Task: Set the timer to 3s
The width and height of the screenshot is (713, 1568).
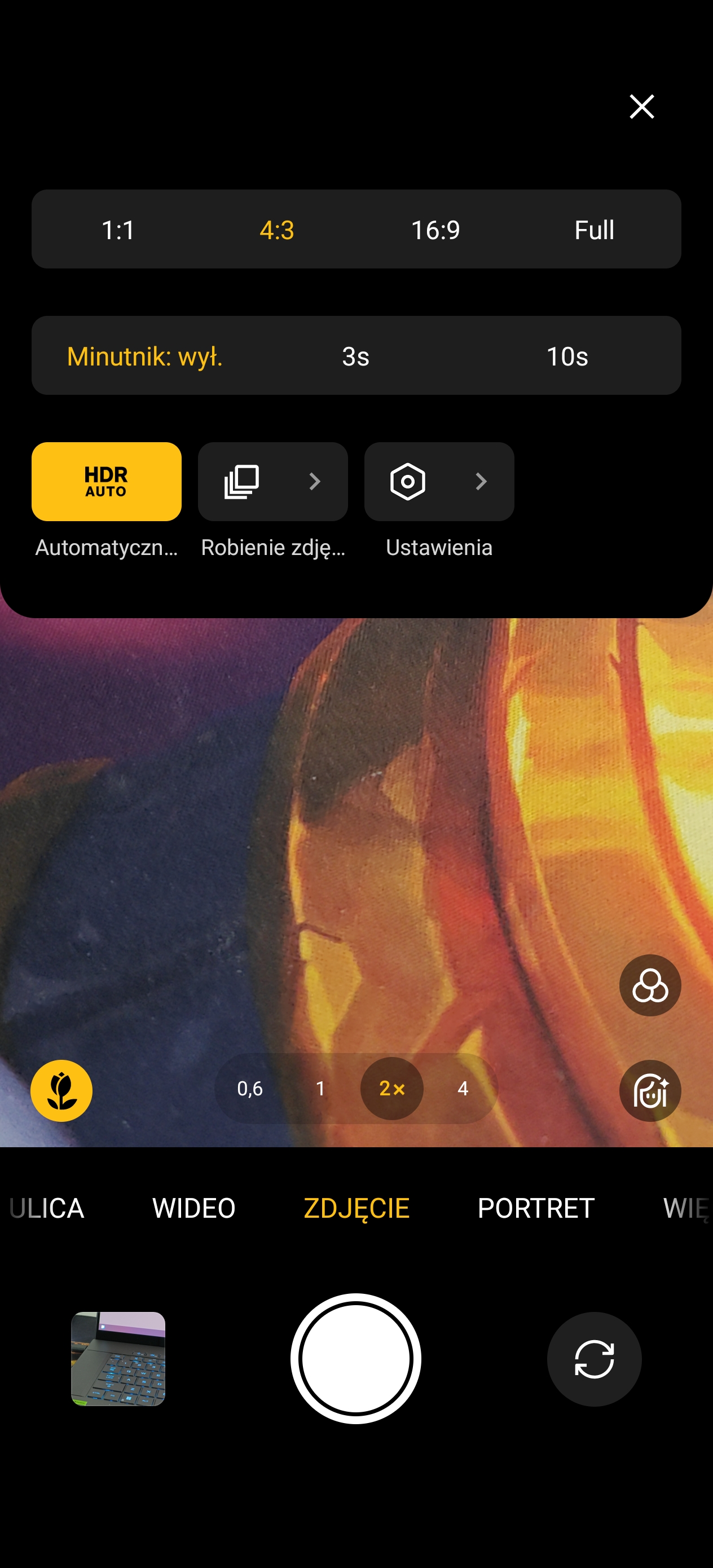Action: pos(355,356)
